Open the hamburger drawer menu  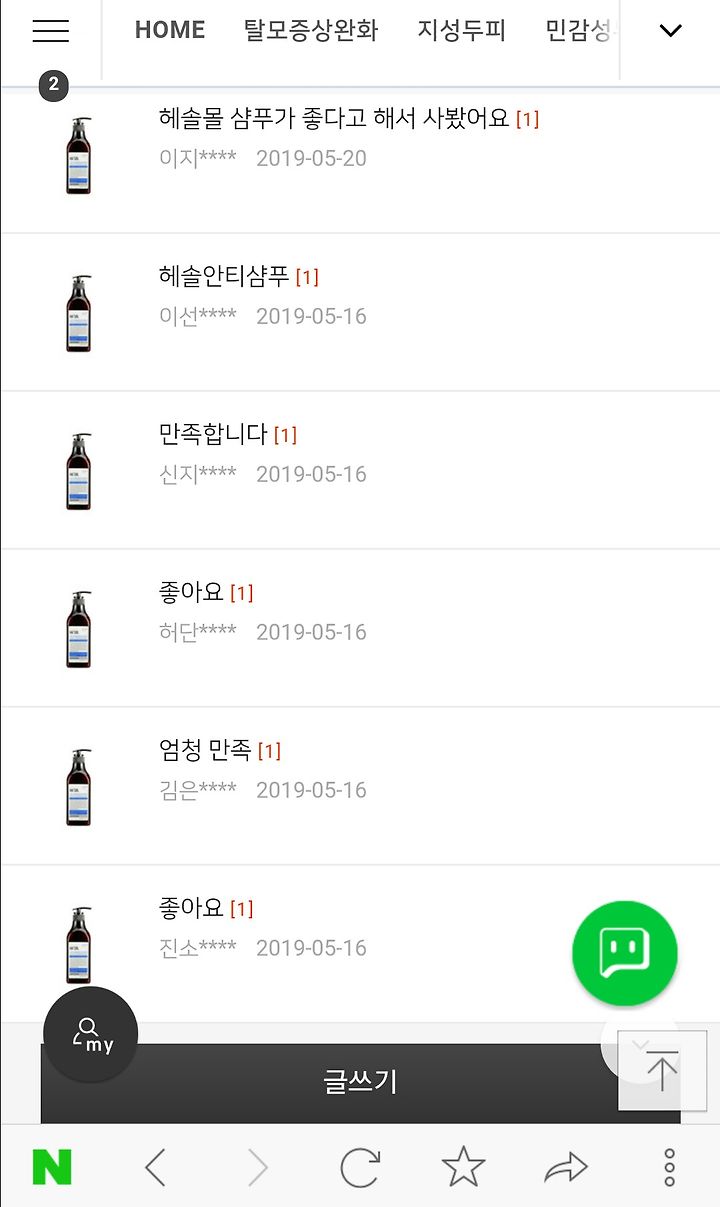[x=51, y=31]
